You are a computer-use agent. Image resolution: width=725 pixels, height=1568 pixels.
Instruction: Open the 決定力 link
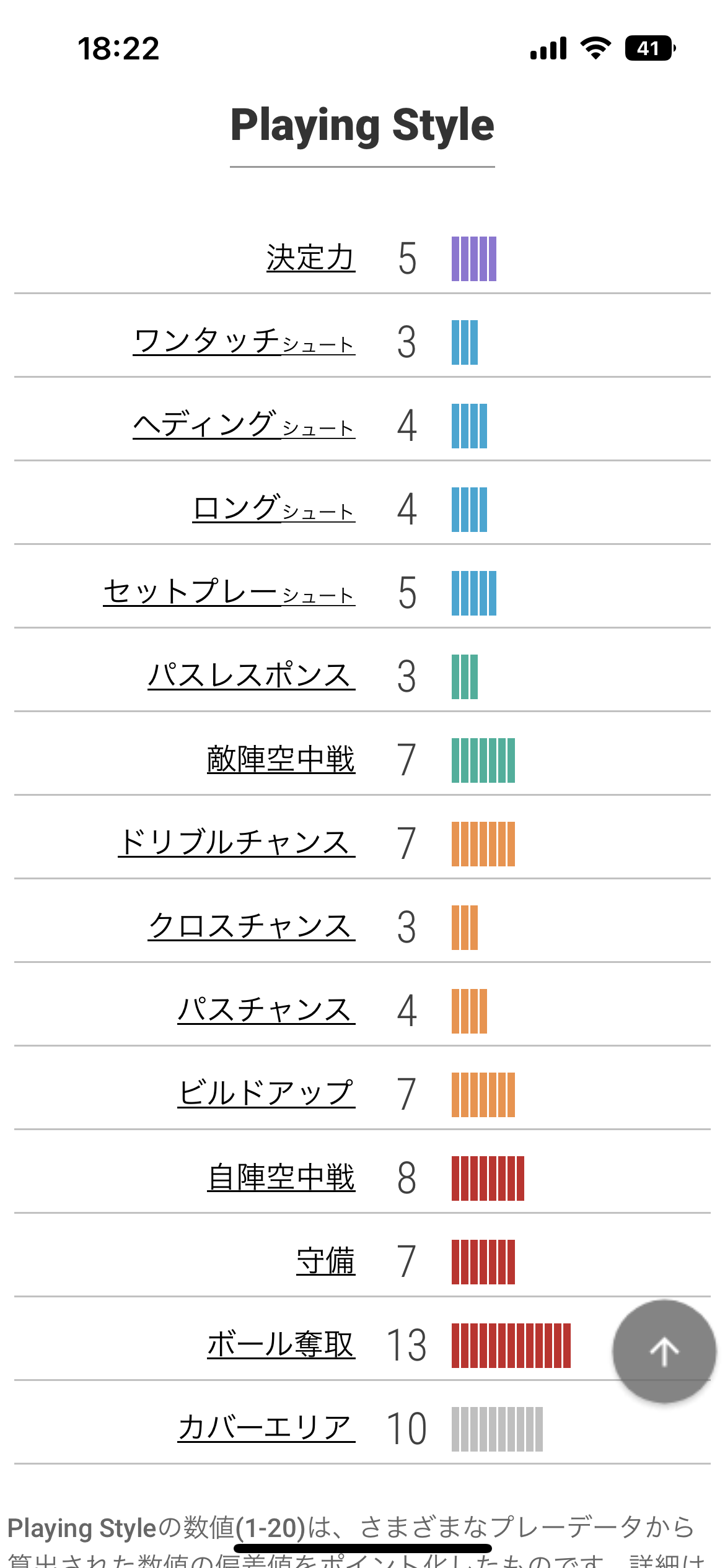point(310,258)
